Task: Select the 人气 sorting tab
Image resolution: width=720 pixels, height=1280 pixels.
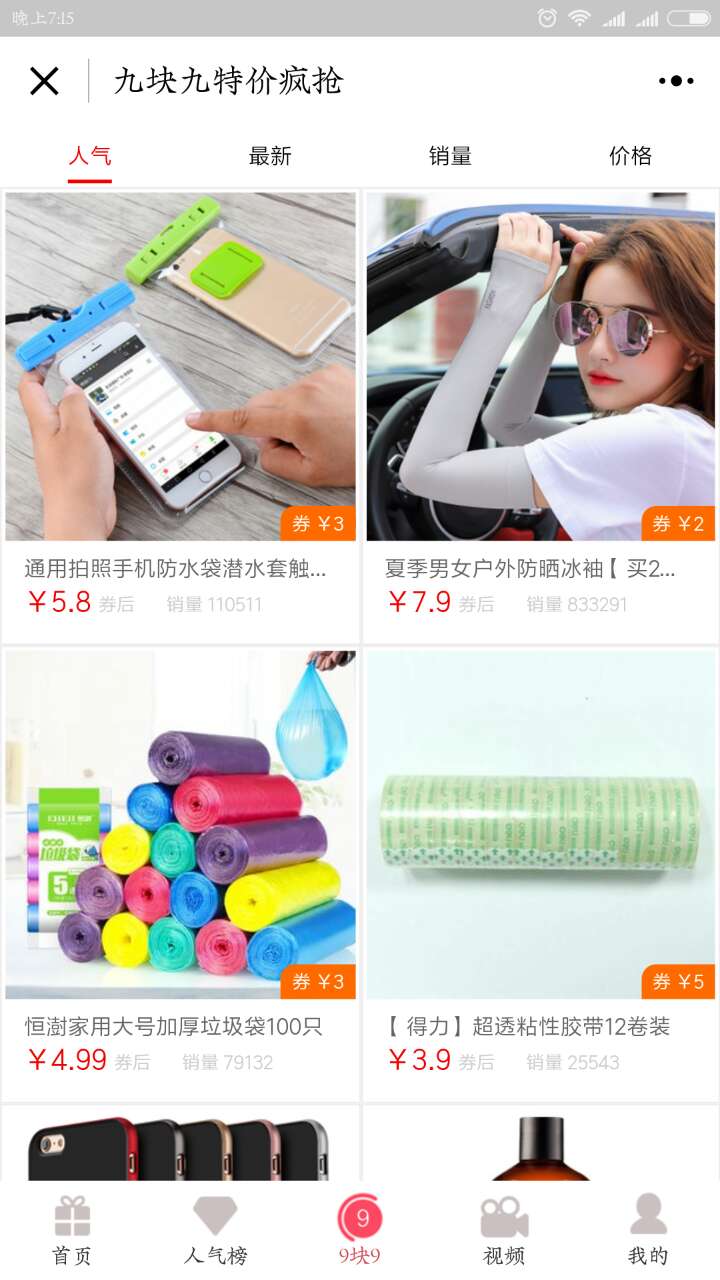Action: (x=90, y=156)
